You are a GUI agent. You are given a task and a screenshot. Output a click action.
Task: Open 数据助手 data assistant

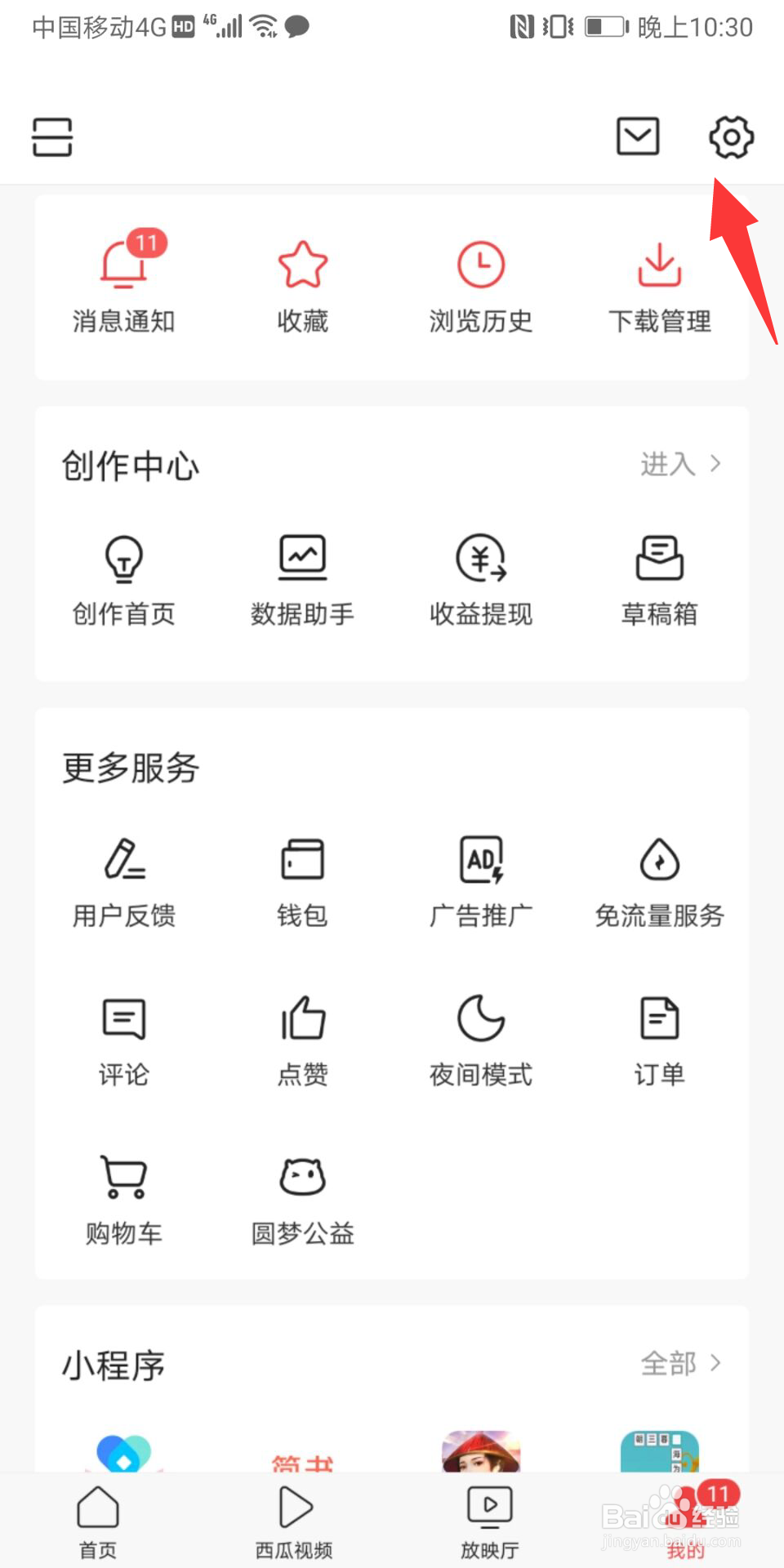[302, 578]
